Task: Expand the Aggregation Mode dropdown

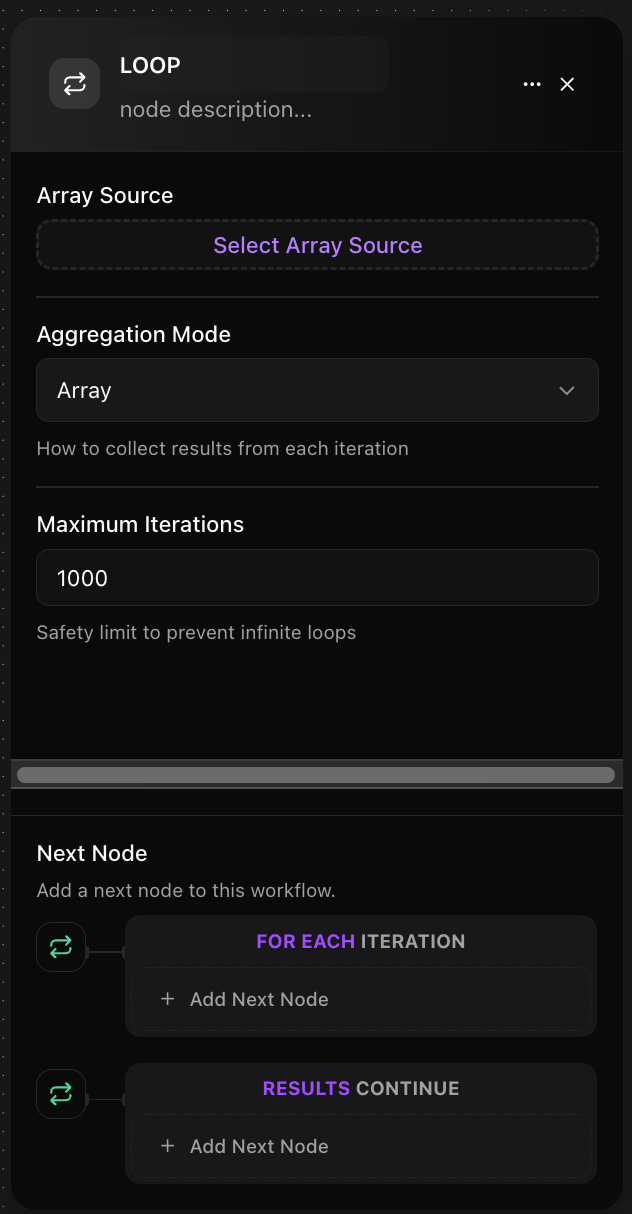Action: [317, 390]
